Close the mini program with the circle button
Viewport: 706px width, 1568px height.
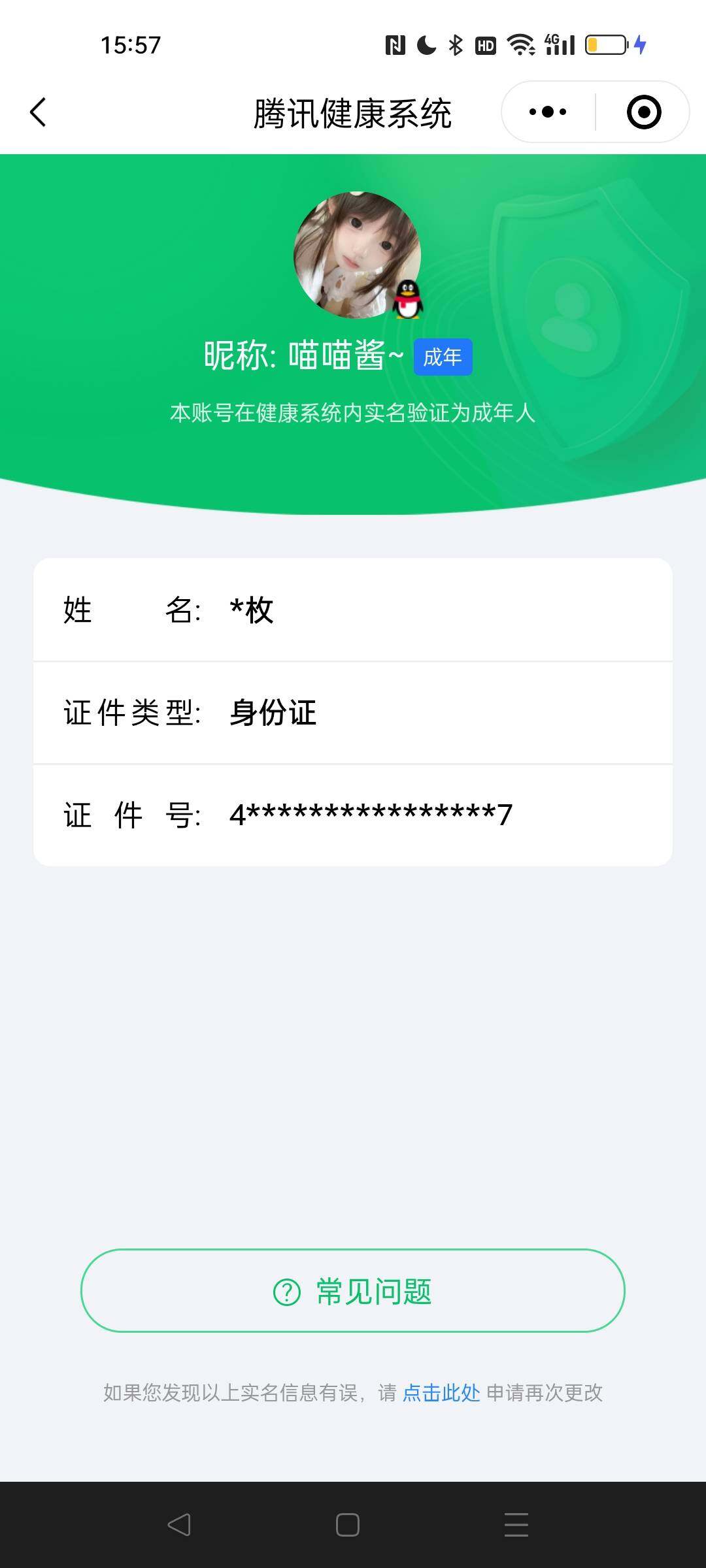click(x=643, y=112)
